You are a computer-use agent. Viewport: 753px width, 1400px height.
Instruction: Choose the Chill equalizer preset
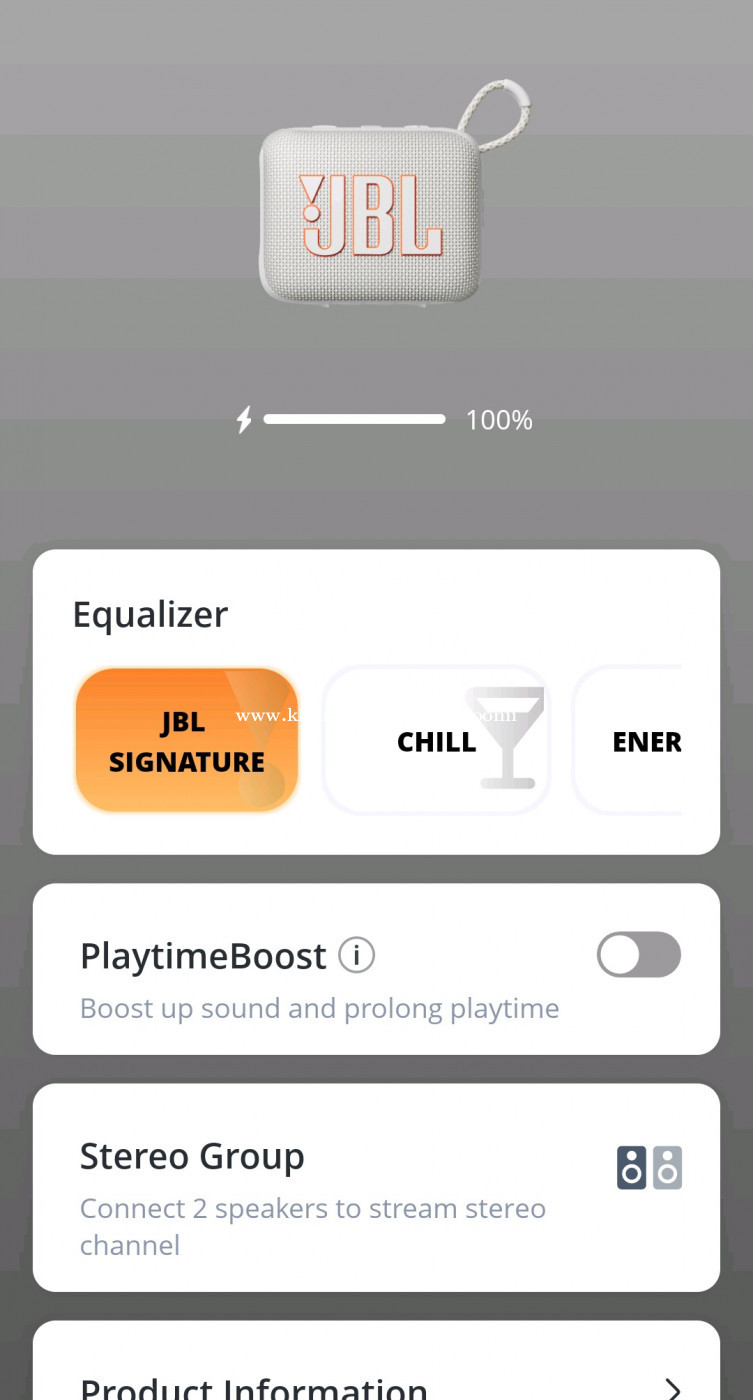[436, 740]
